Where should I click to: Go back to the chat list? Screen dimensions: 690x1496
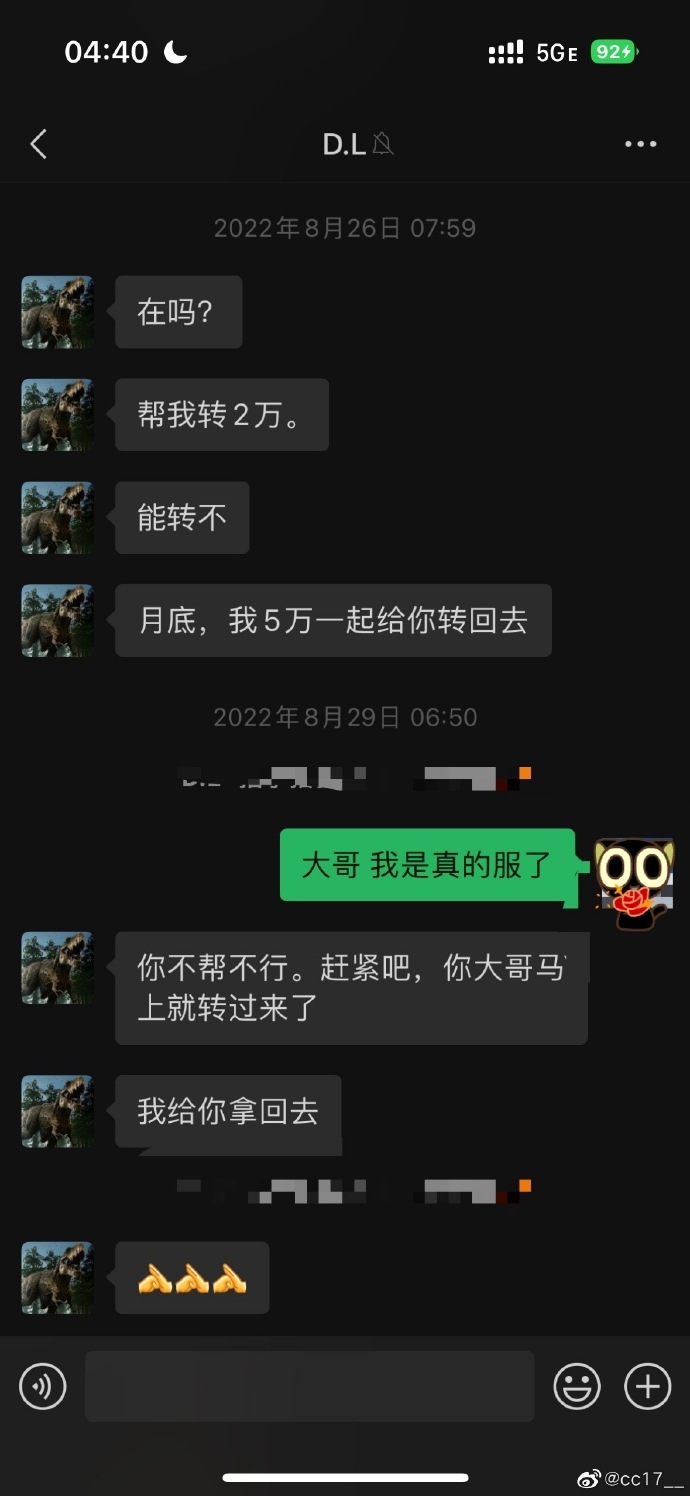click(x=38, y=144)
